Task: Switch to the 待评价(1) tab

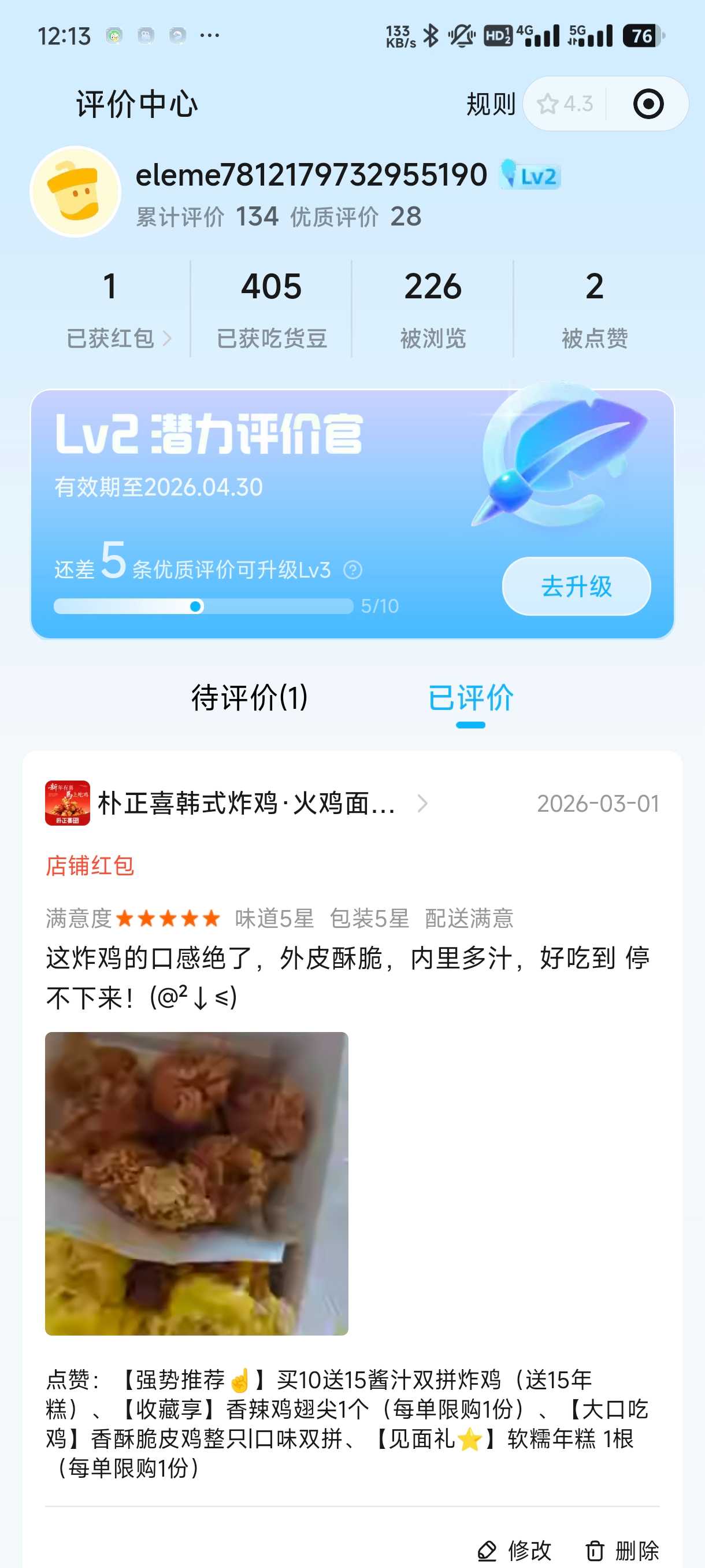Action: click(x=250, y=698)
